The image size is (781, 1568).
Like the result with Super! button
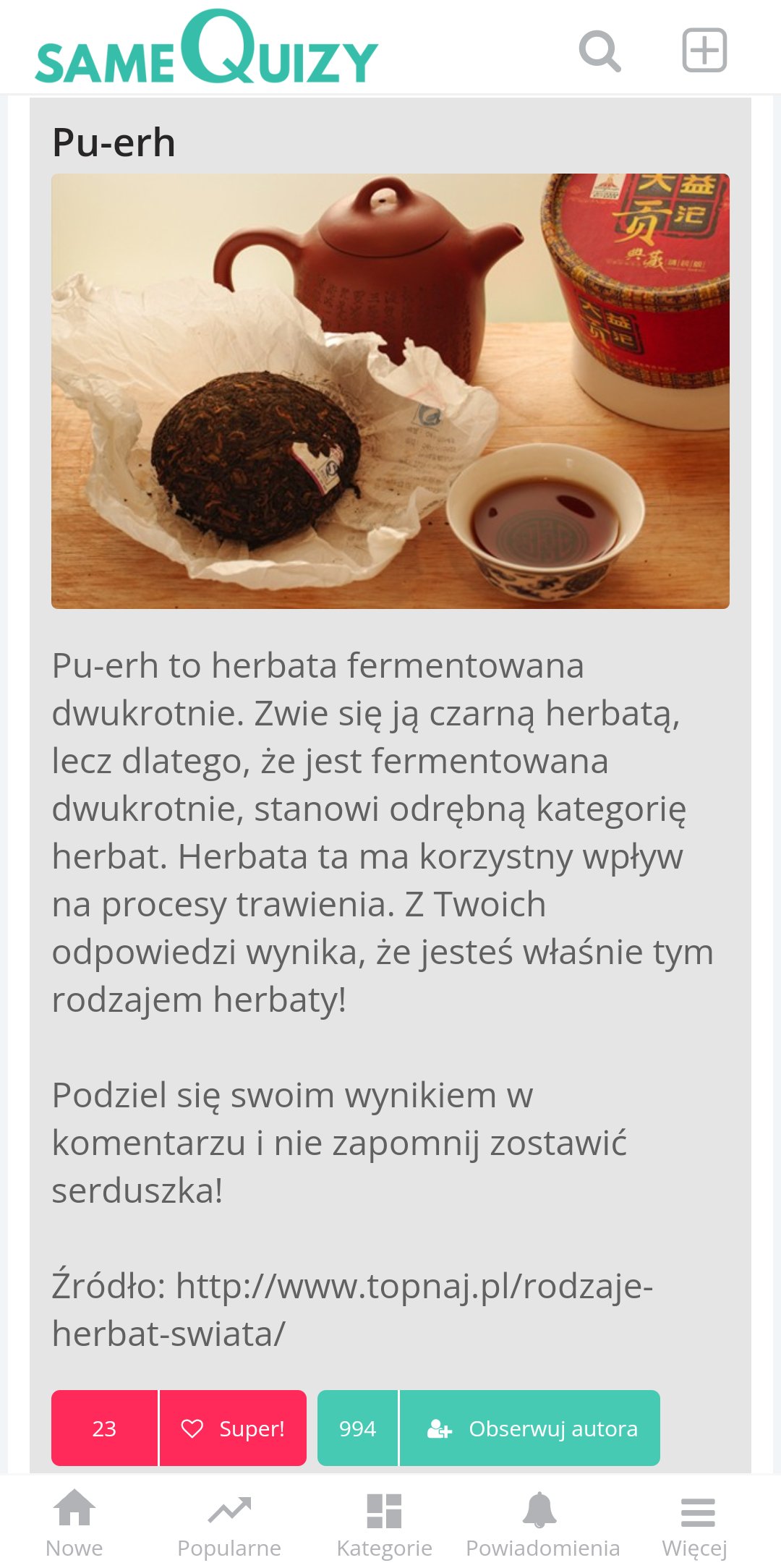(x=233, y=1428)
